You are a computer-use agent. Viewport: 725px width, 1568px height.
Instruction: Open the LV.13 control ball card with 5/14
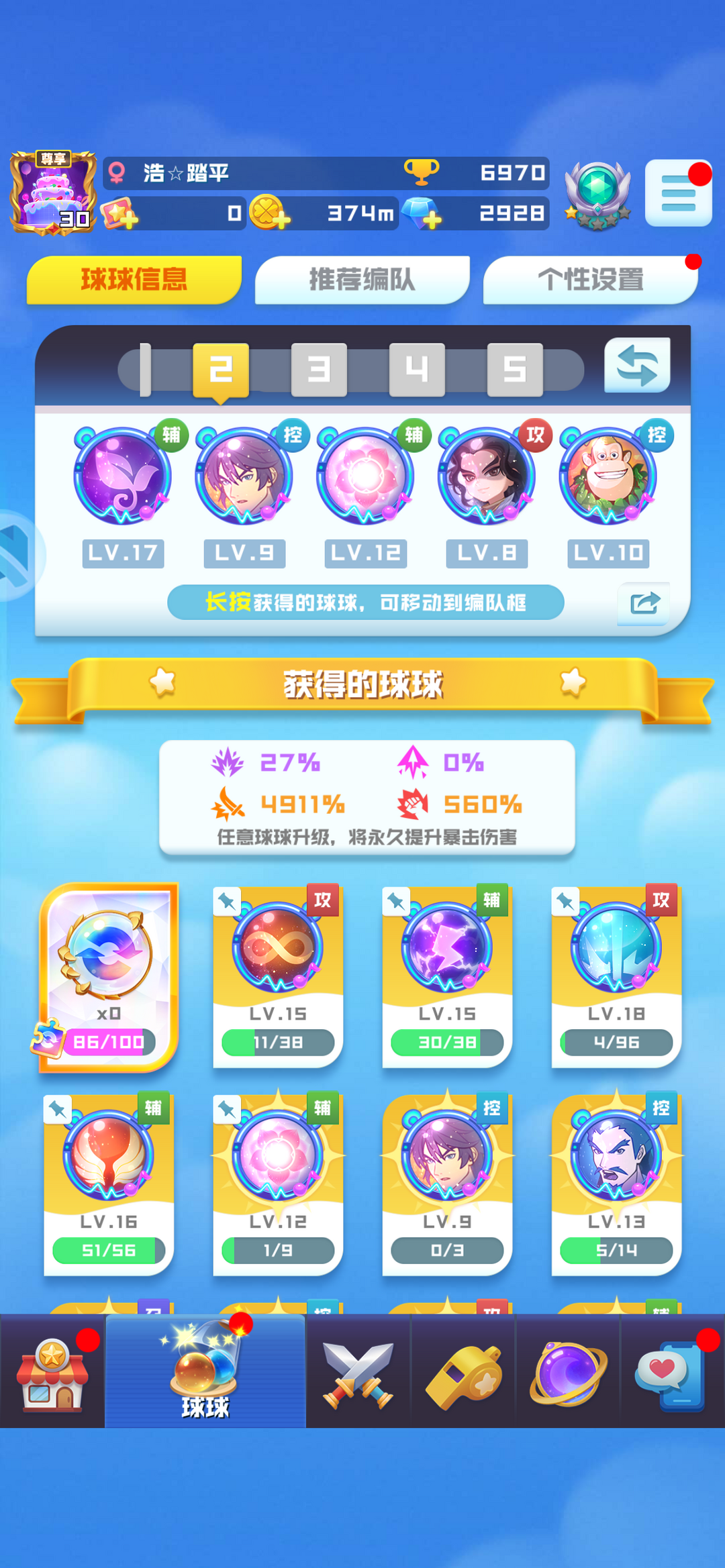click(616, 1185)
